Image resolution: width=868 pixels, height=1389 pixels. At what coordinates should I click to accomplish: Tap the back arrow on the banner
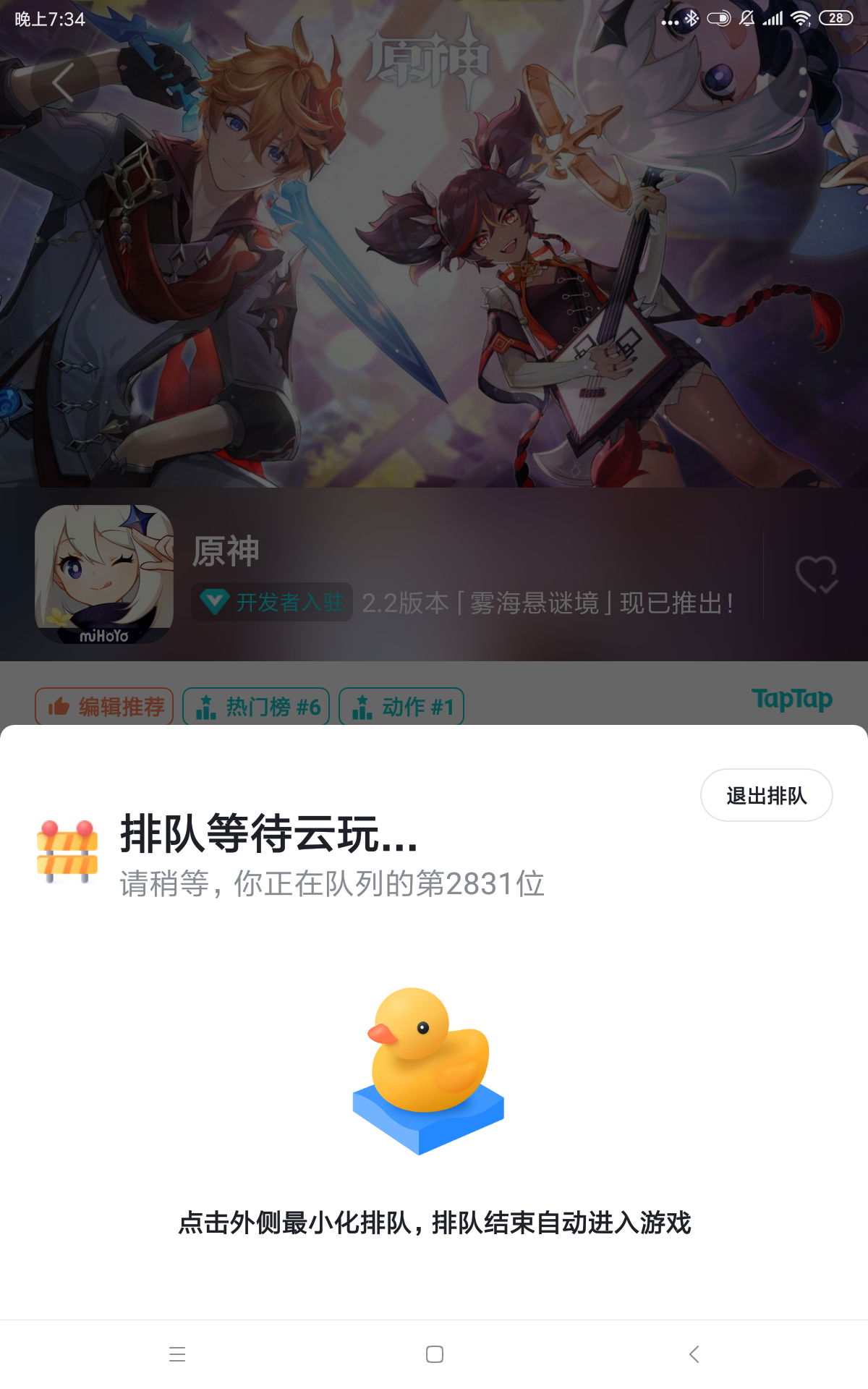point(64,82)
